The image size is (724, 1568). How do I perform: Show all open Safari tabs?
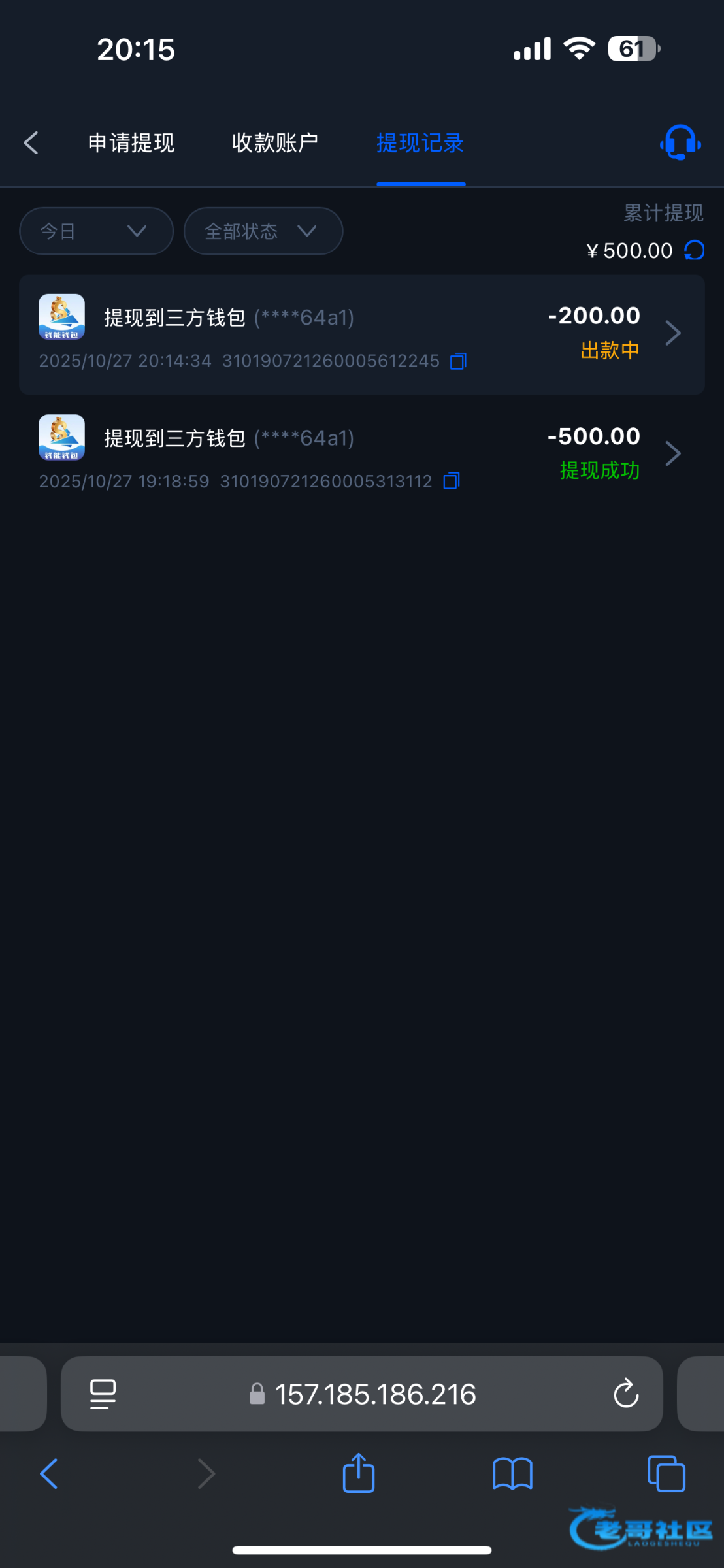click(x=666, y=1474)
